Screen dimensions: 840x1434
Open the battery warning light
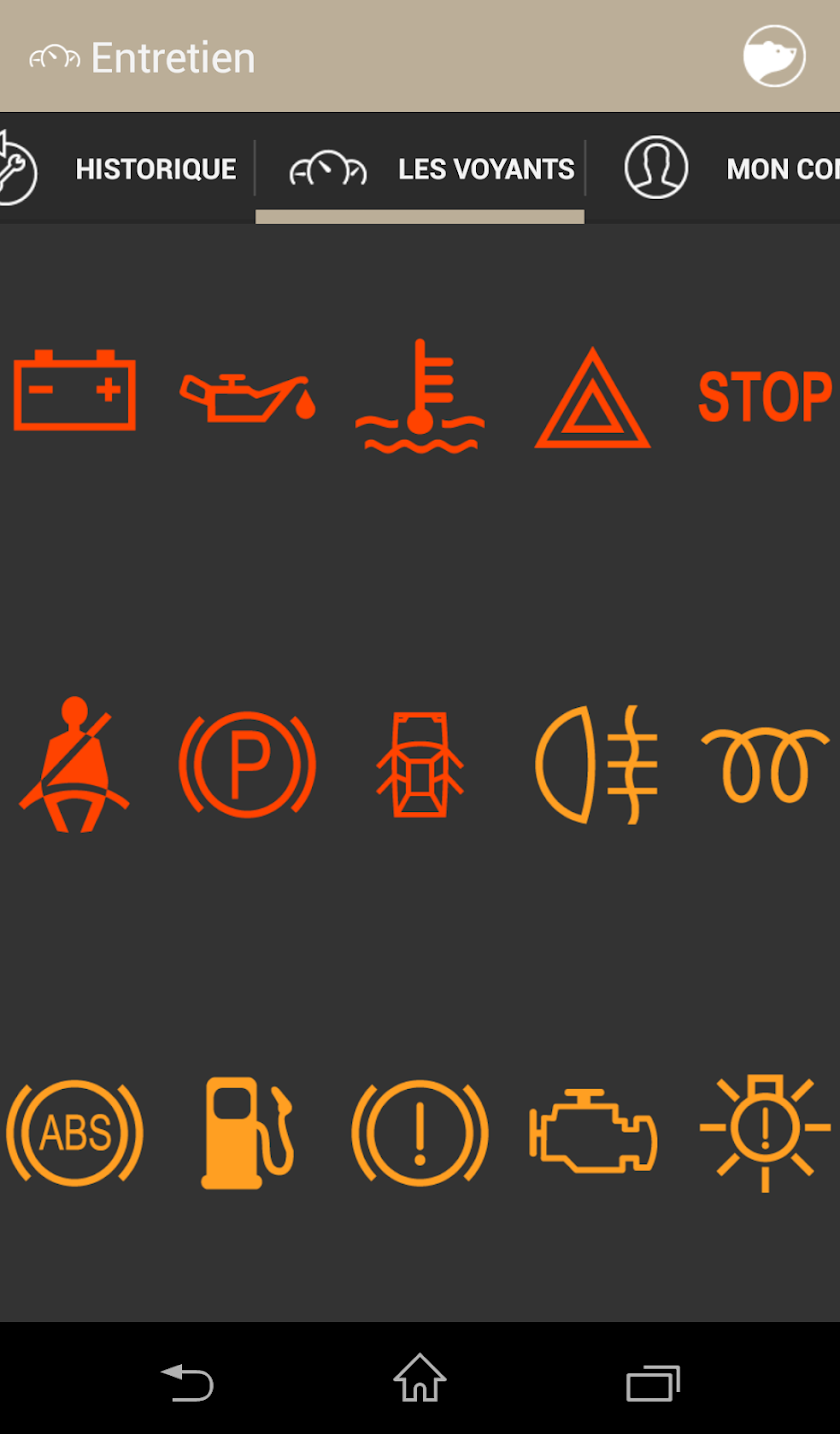[x=74, y=390]
